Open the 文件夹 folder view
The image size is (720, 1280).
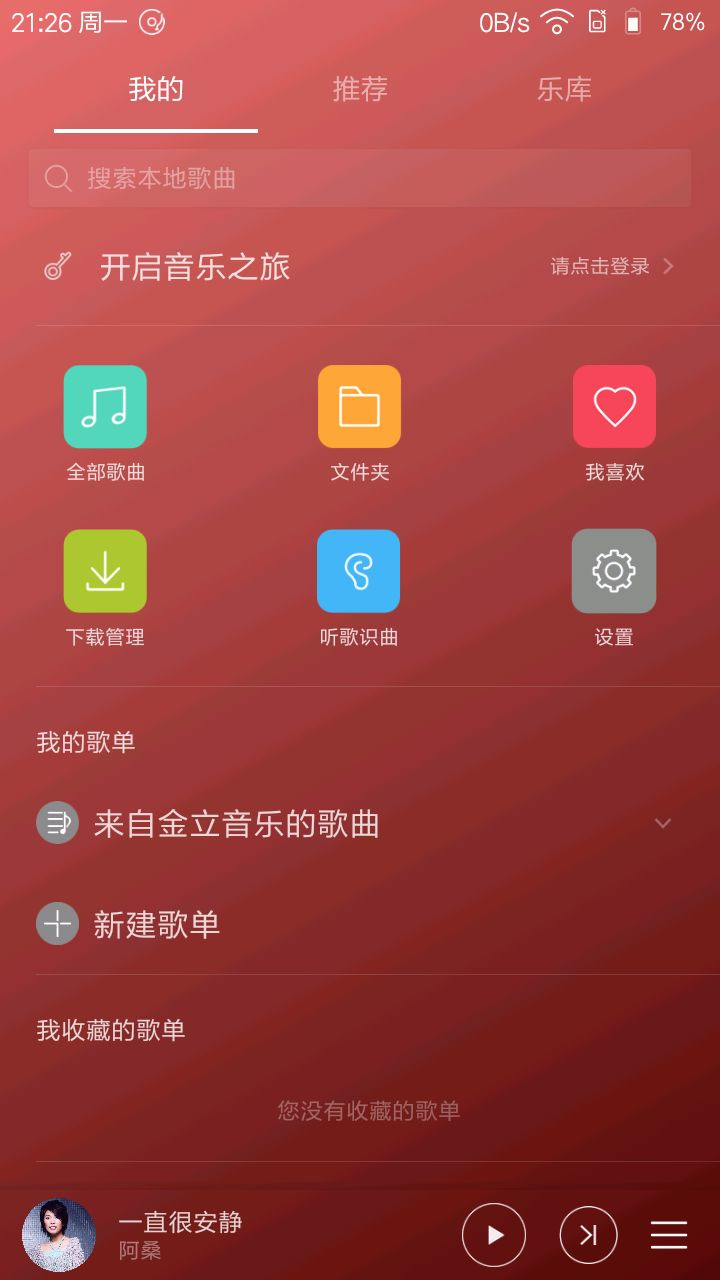(x=359, y=407)
